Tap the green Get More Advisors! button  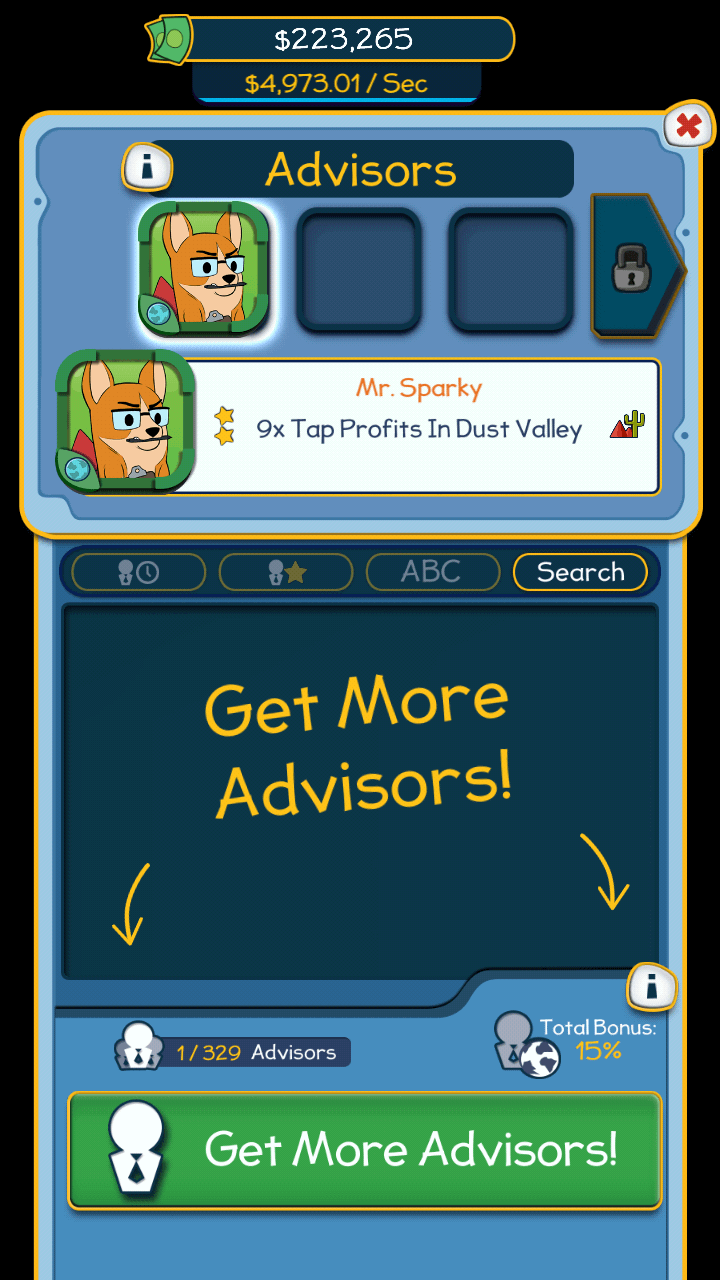[x=365, y=1150]
